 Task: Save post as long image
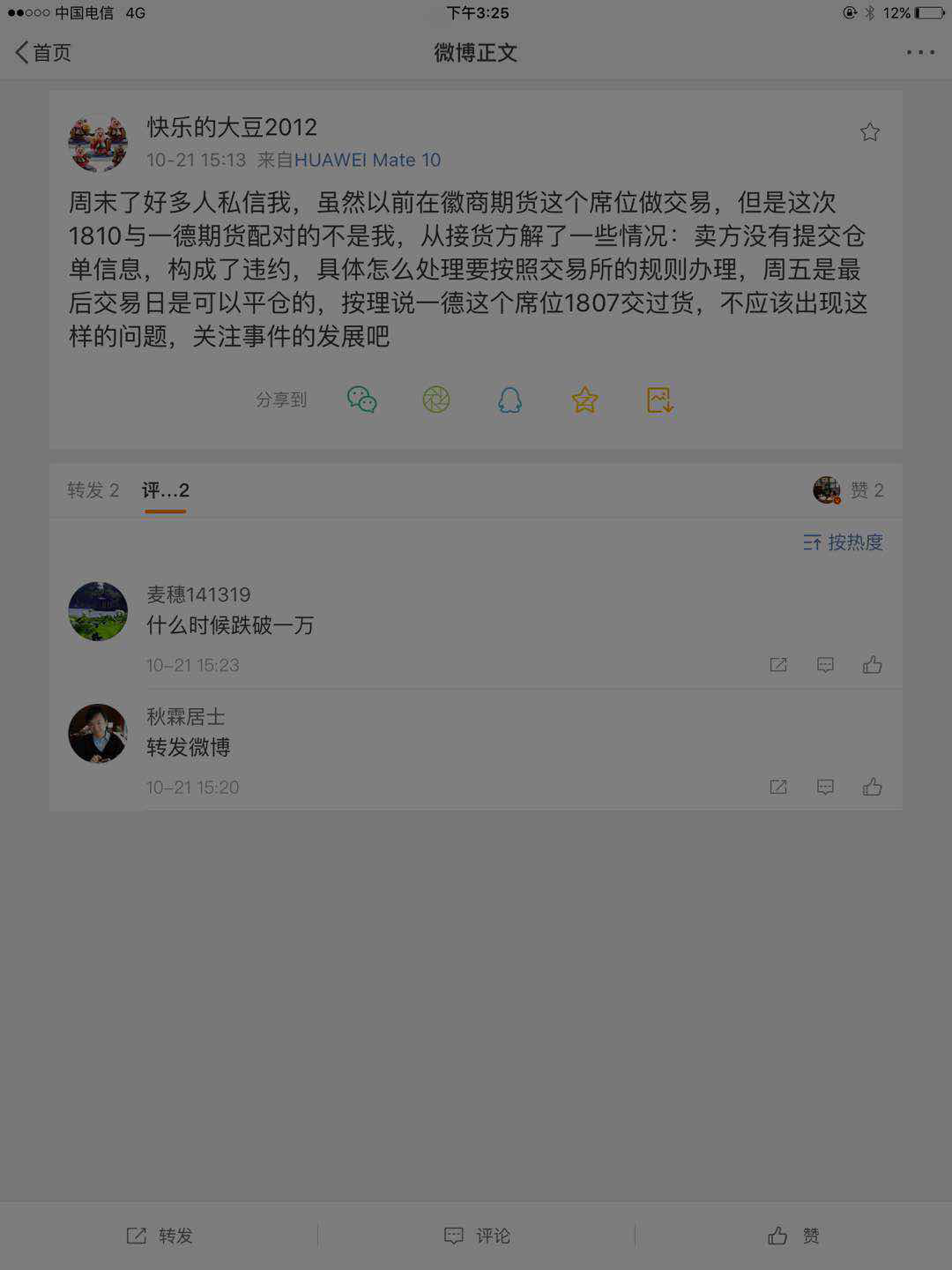(x=659, y=400)
